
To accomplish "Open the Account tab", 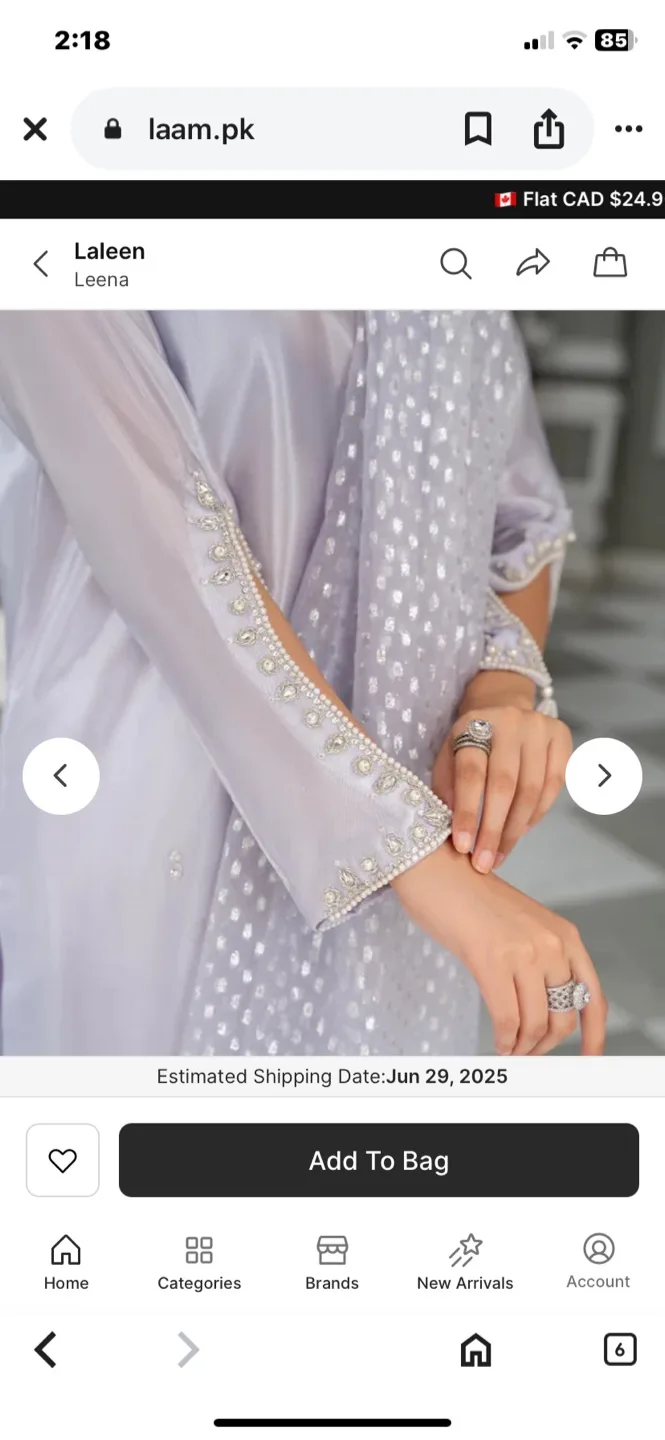I will point(598,1260).
